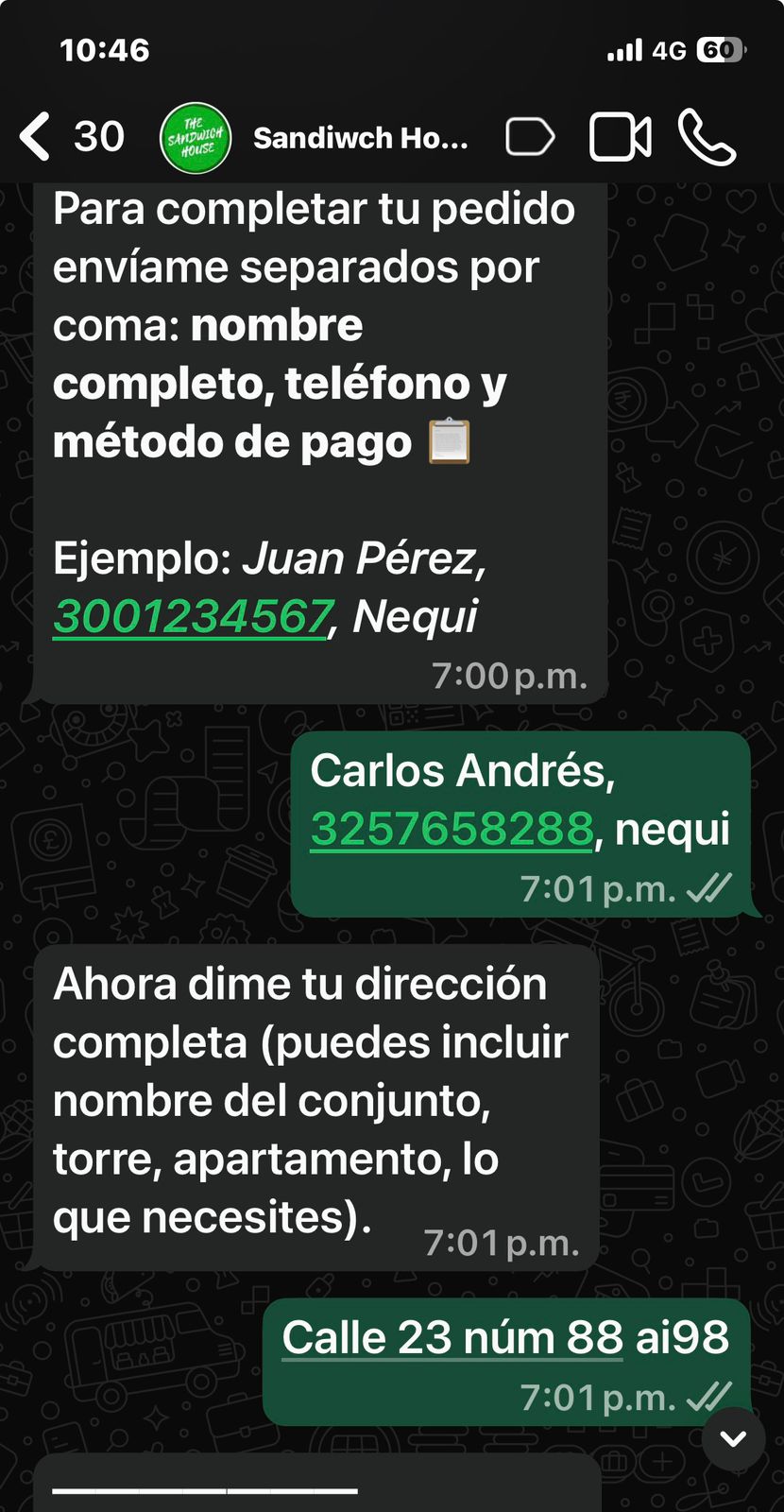784x1512 pixels.
Task: Open the chat shortcut icon beside the video call
Action: tap(528, 135)
